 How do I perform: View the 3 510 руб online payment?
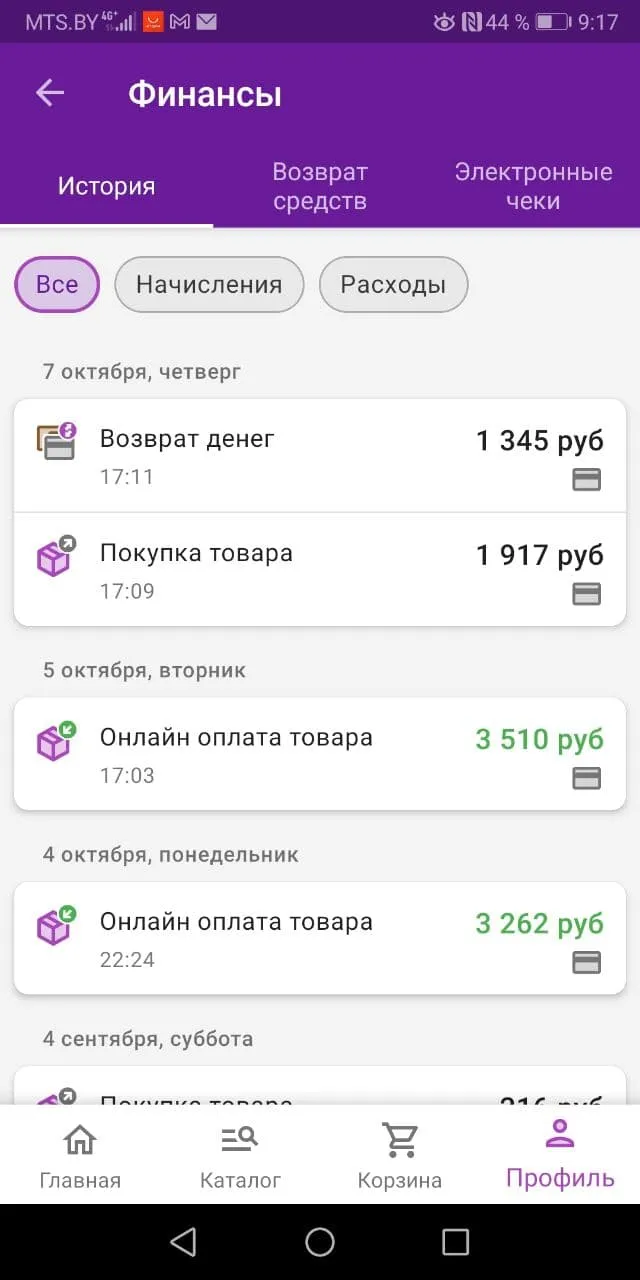320,754
